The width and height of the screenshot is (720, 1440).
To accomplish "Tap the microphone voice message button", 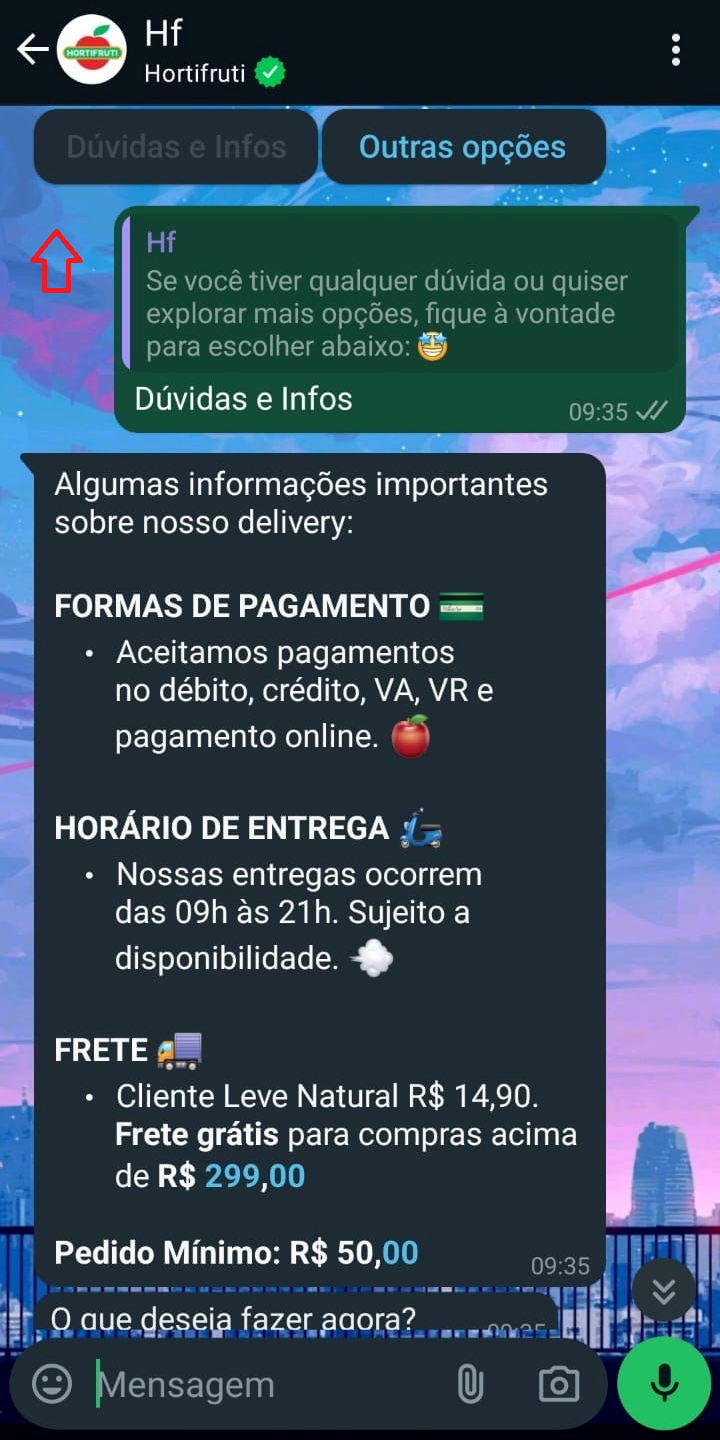I will (663, 1384).
